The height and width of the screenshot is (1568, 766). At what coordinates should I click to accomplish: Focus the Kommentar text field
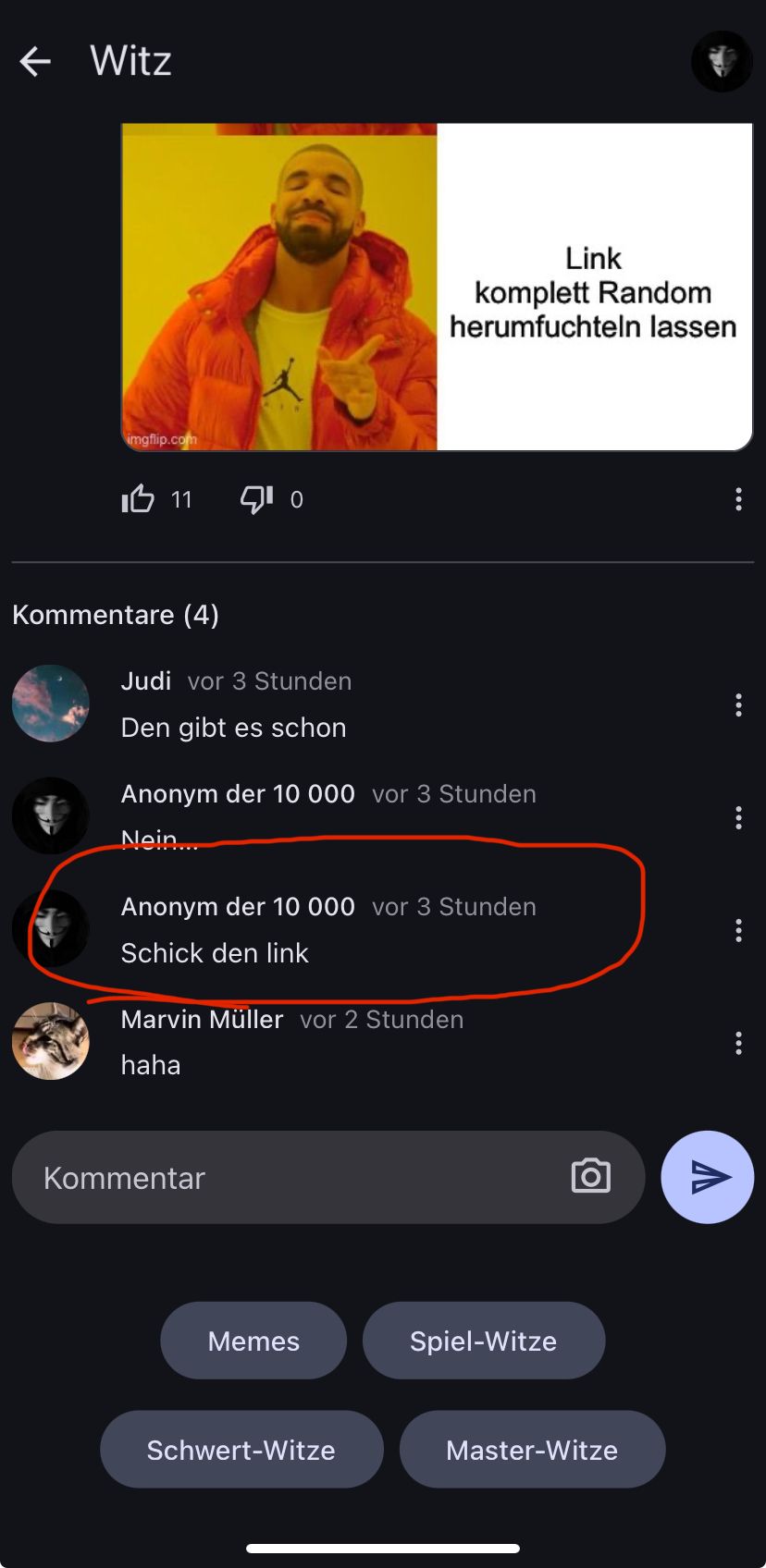click(287, 1178)
